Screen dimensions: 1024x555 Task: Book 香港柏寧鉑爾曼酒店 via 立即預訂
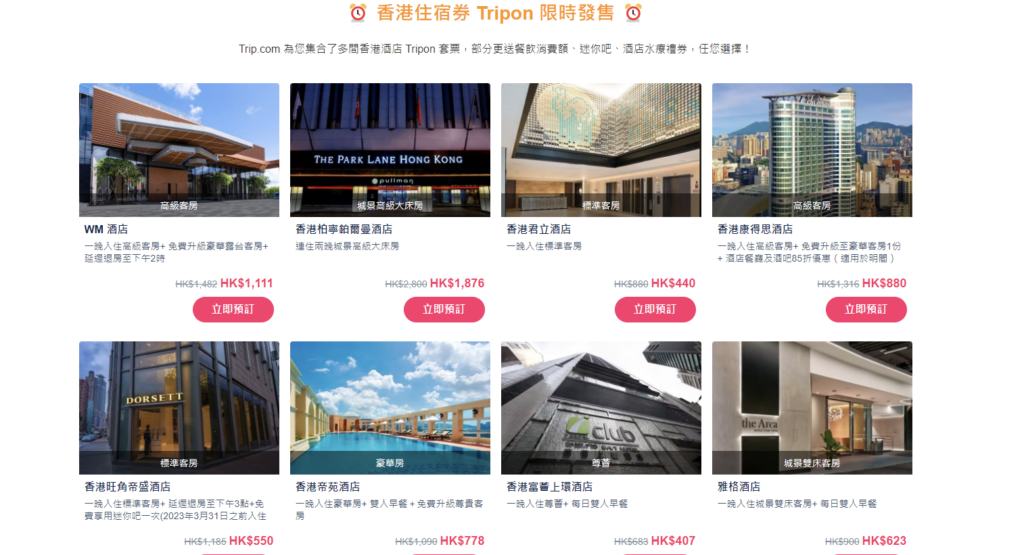[x=444, y=309]
